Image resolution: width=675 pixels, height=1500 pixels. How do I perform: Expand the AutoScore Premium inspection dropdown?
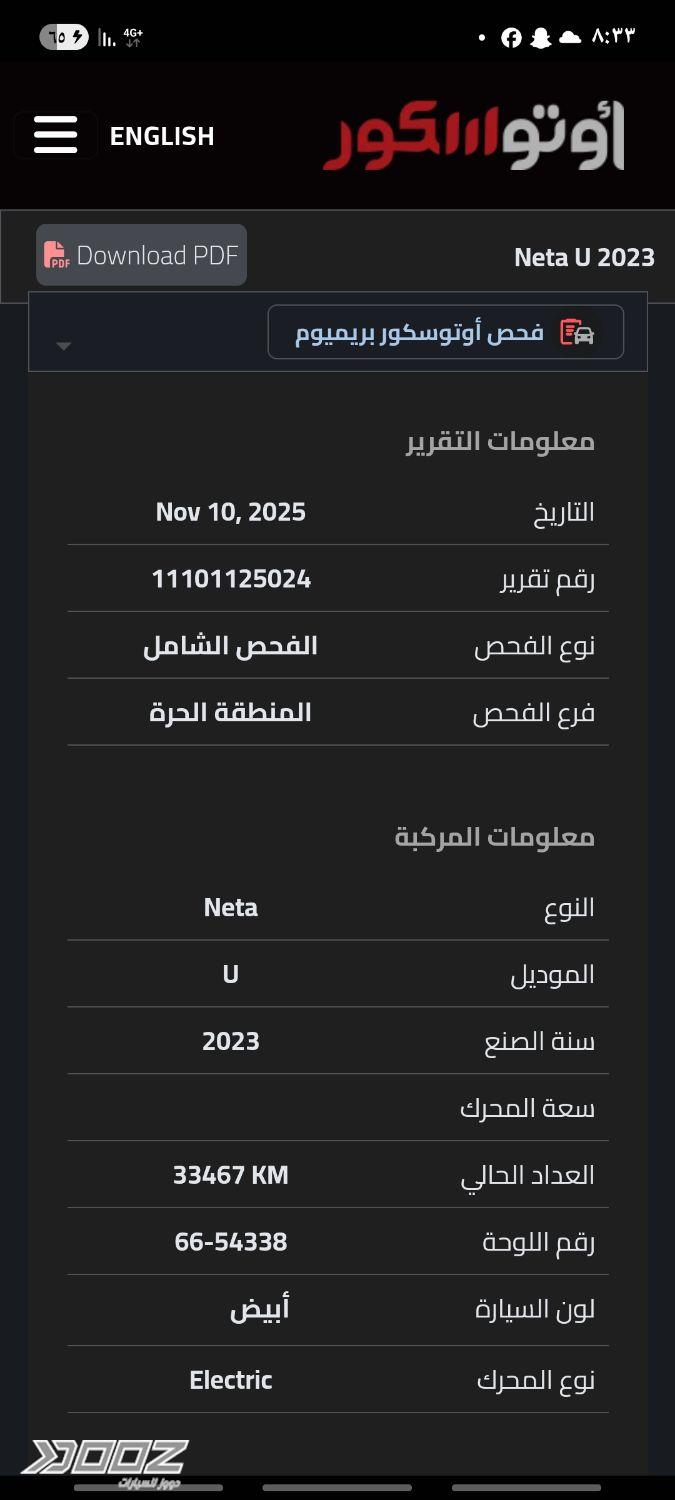click(64, 346)
